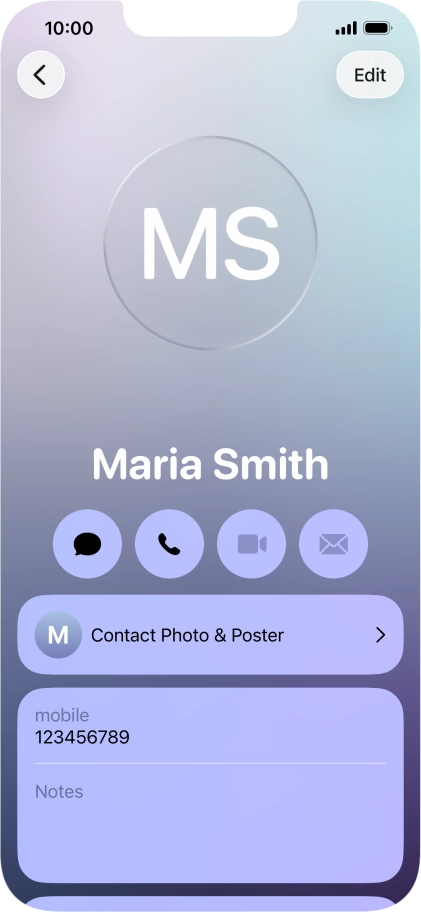
Task: Open Contact Photo & Poster
Action: click(x=210, y=635)
